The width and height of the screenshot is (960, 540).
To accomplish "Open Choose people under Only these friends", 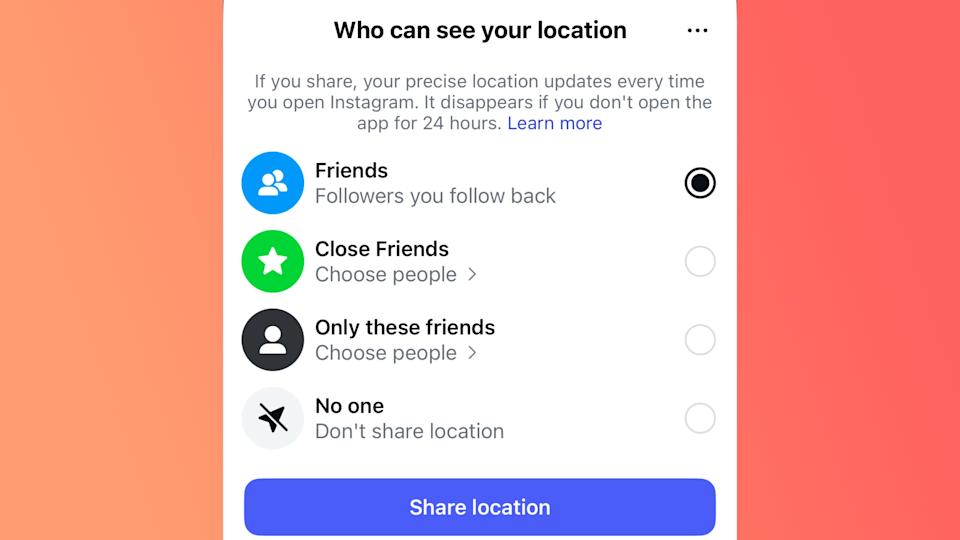I will (395, 353).
